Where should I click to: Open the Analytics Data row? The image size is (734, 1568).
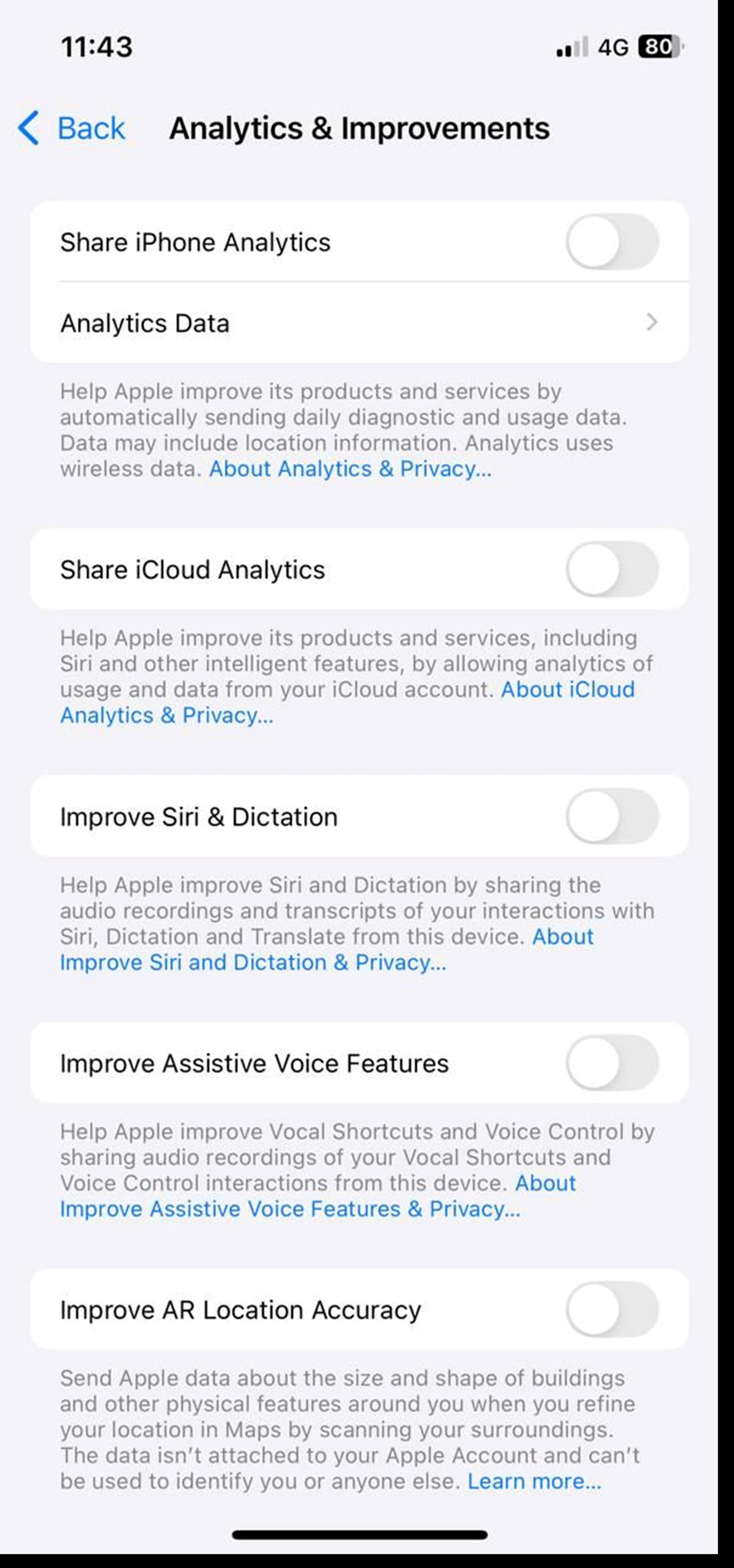(359, 323)
